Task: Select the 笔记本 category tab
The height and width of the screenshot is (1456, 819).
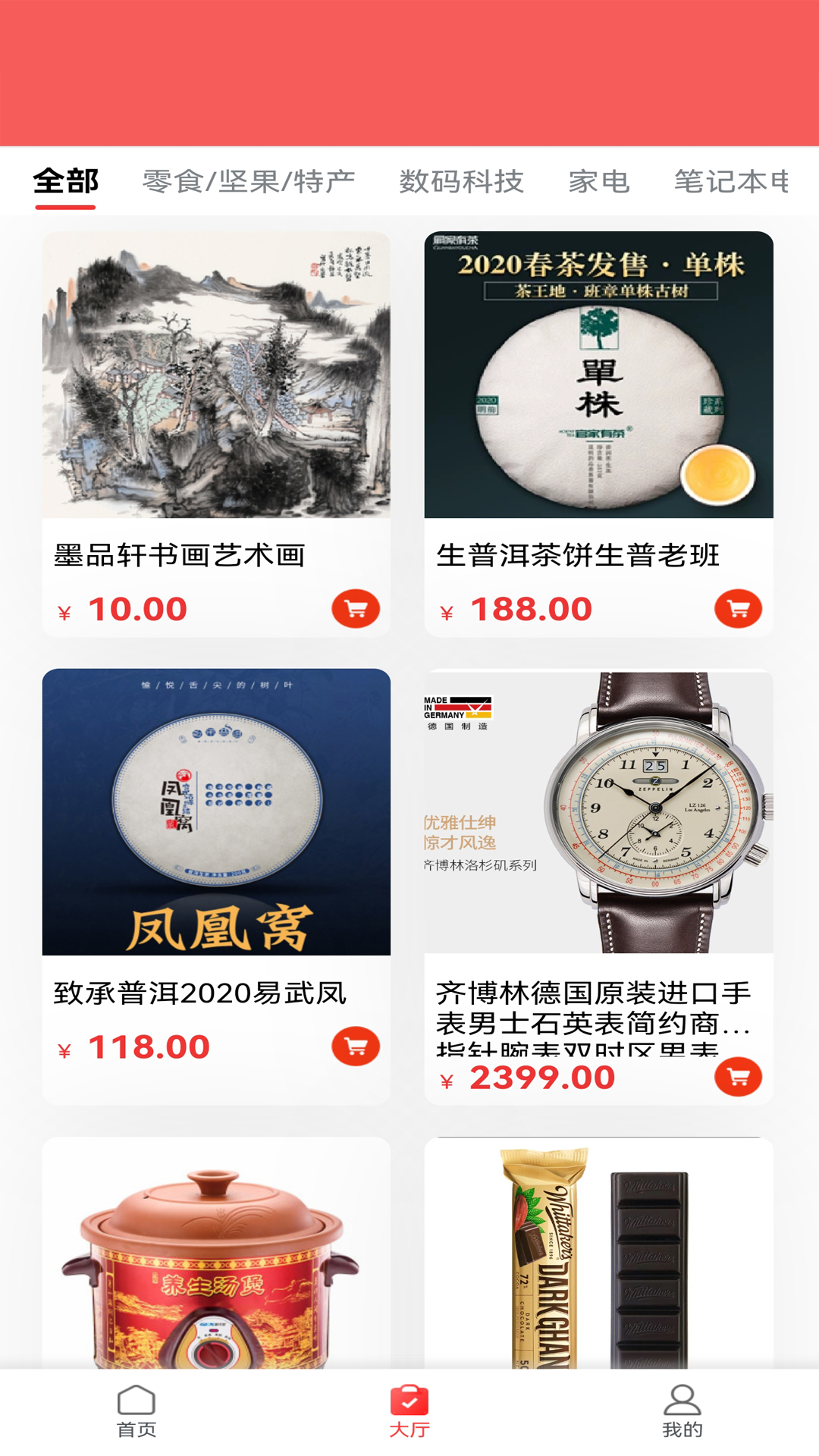Action: (731, 182)
